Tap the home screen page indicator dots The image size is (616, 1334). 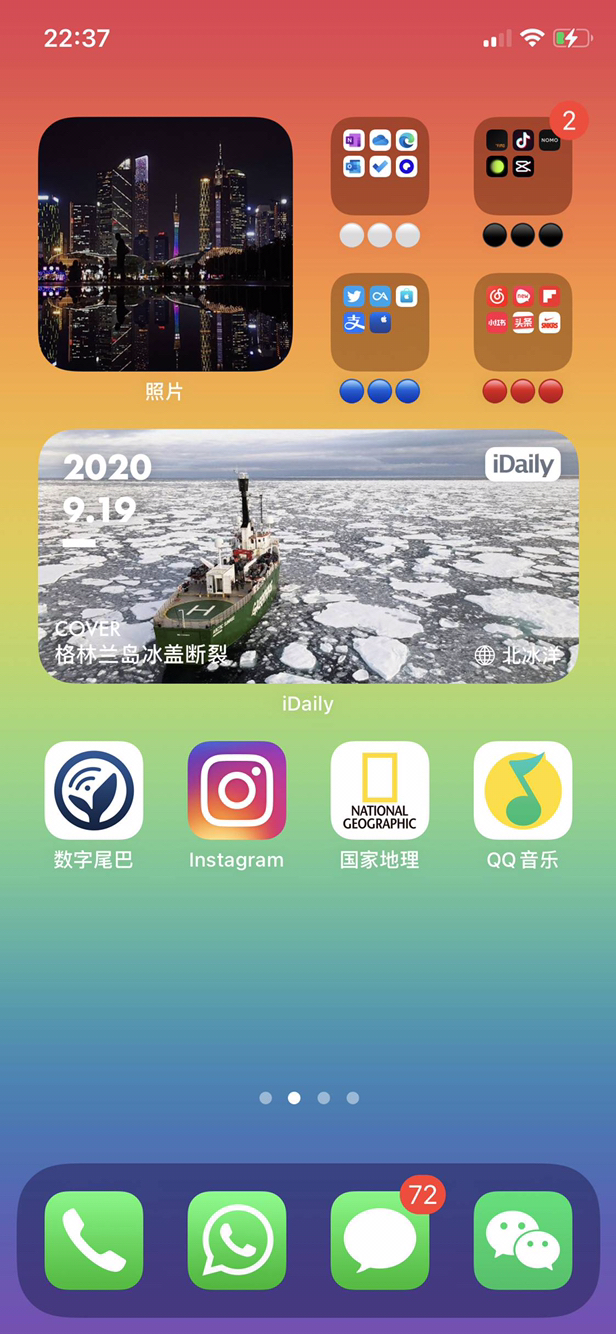click(x=308, y=1098)
